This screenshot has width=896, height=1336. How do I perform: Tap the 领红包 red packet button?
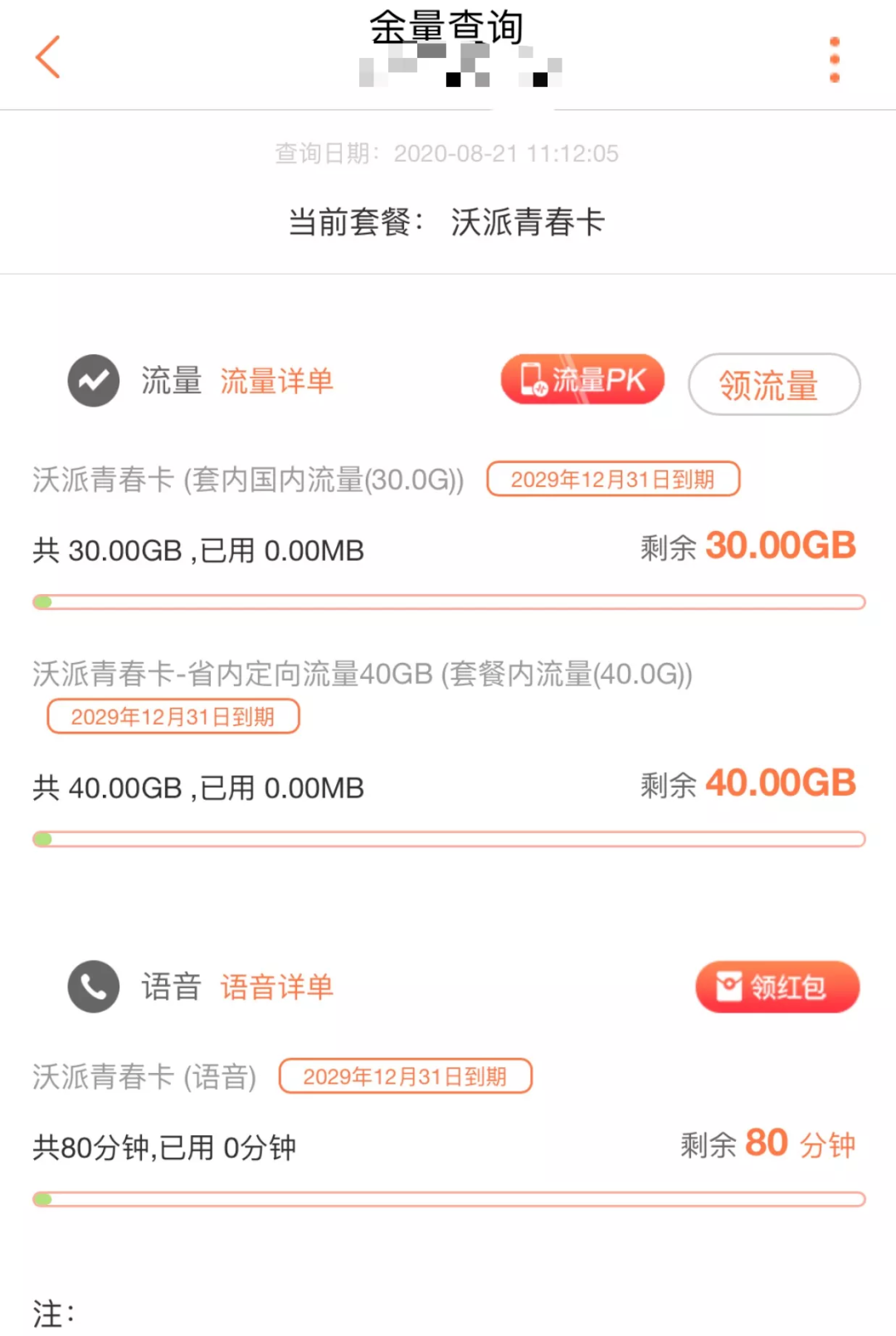point(777,987)
